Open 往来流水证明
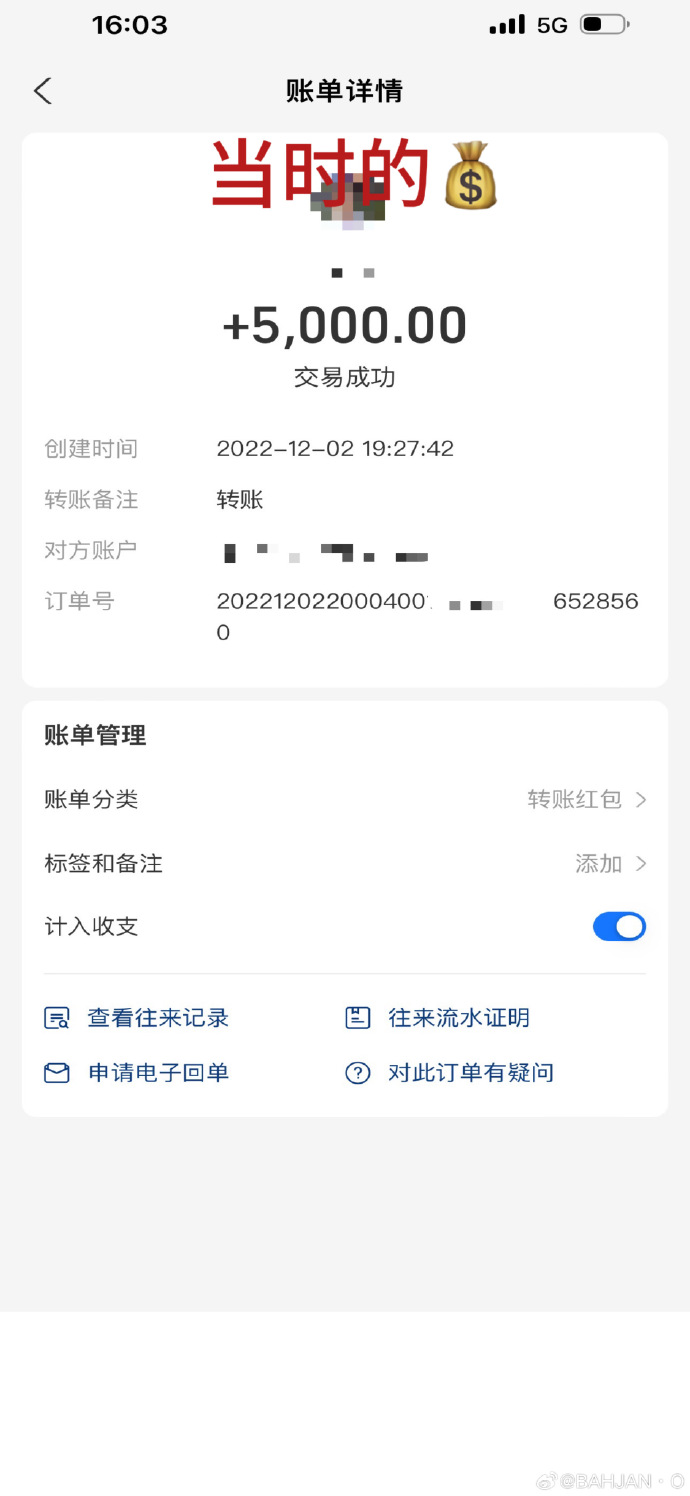The height and width of the screenshot is (1496, 690). pyautogui.click(x=438, y=1018)
